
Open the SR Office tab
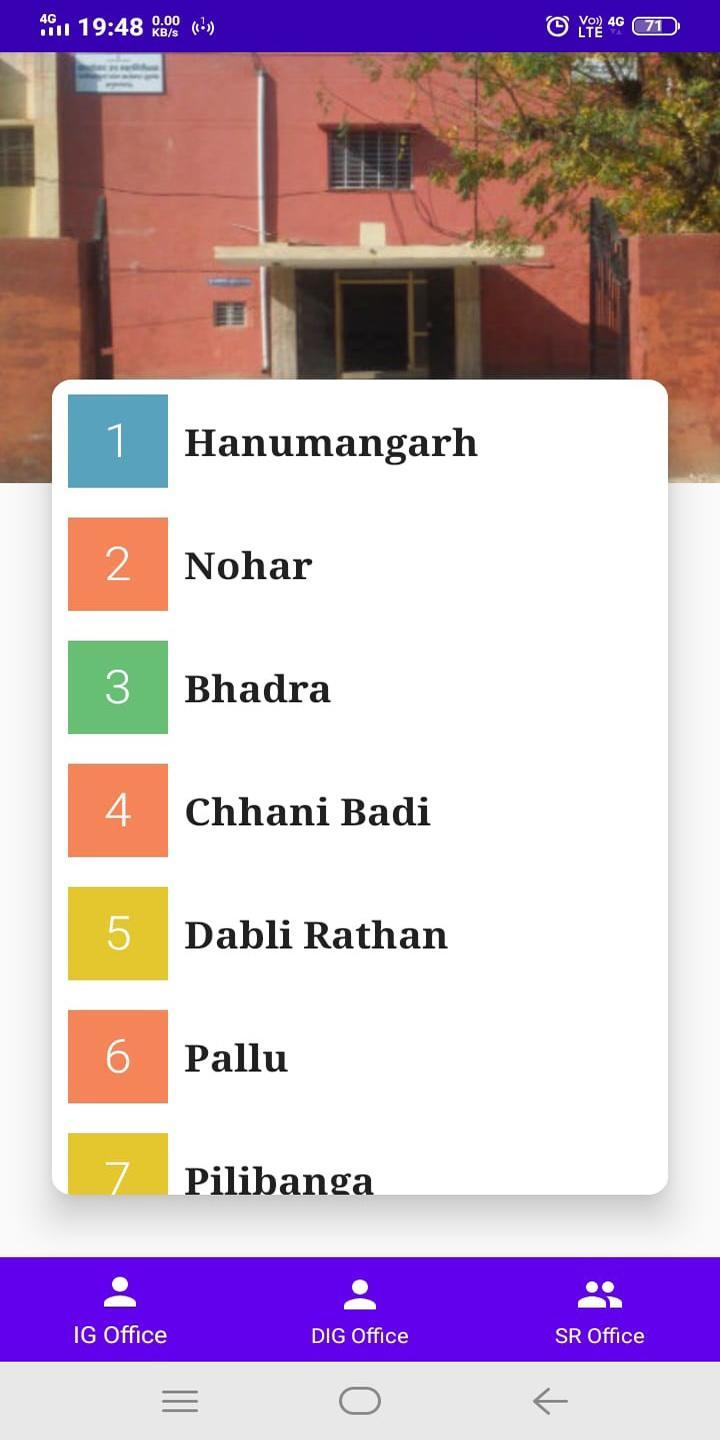[x=599, y=1310]
